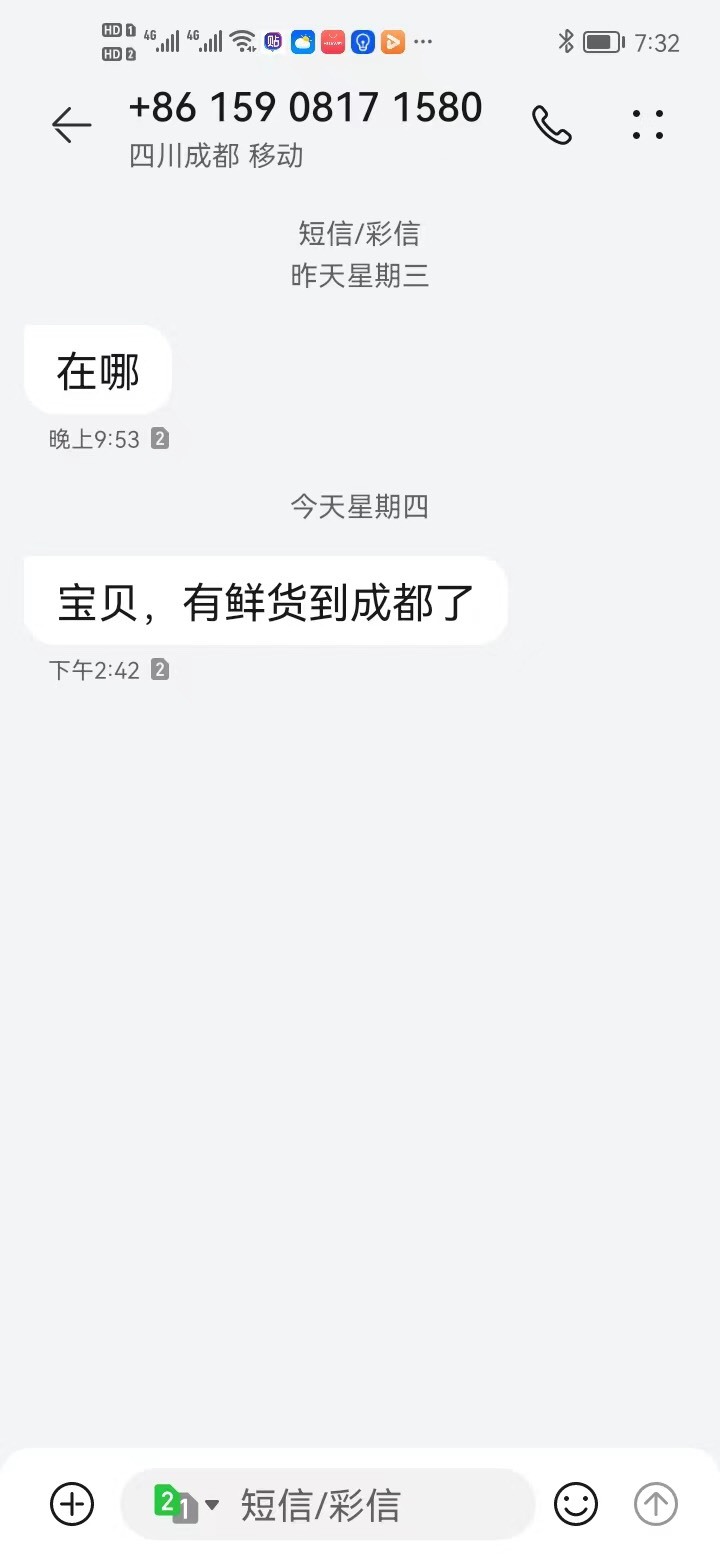Open the four-dot more options menu
The height and width of the screenshot is (1560, 720).
[x=648, y=124]
